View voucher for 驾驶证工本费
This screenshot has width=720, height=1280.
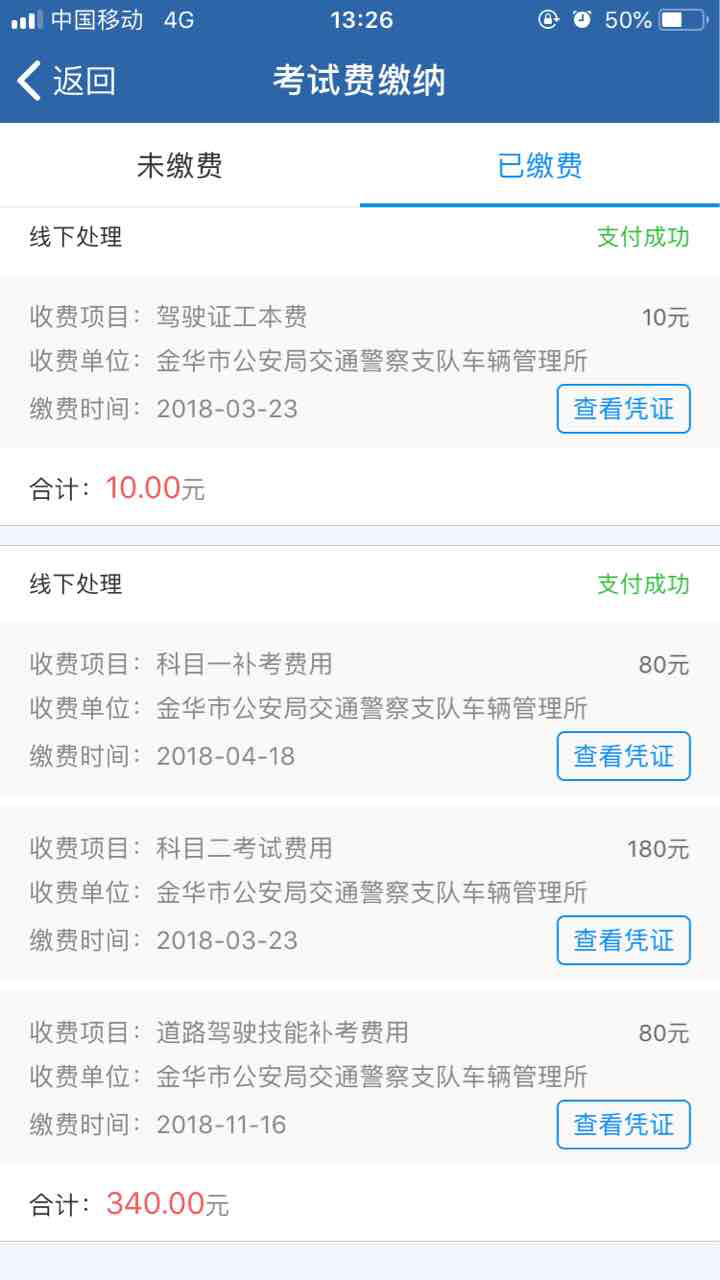[624, 409]
